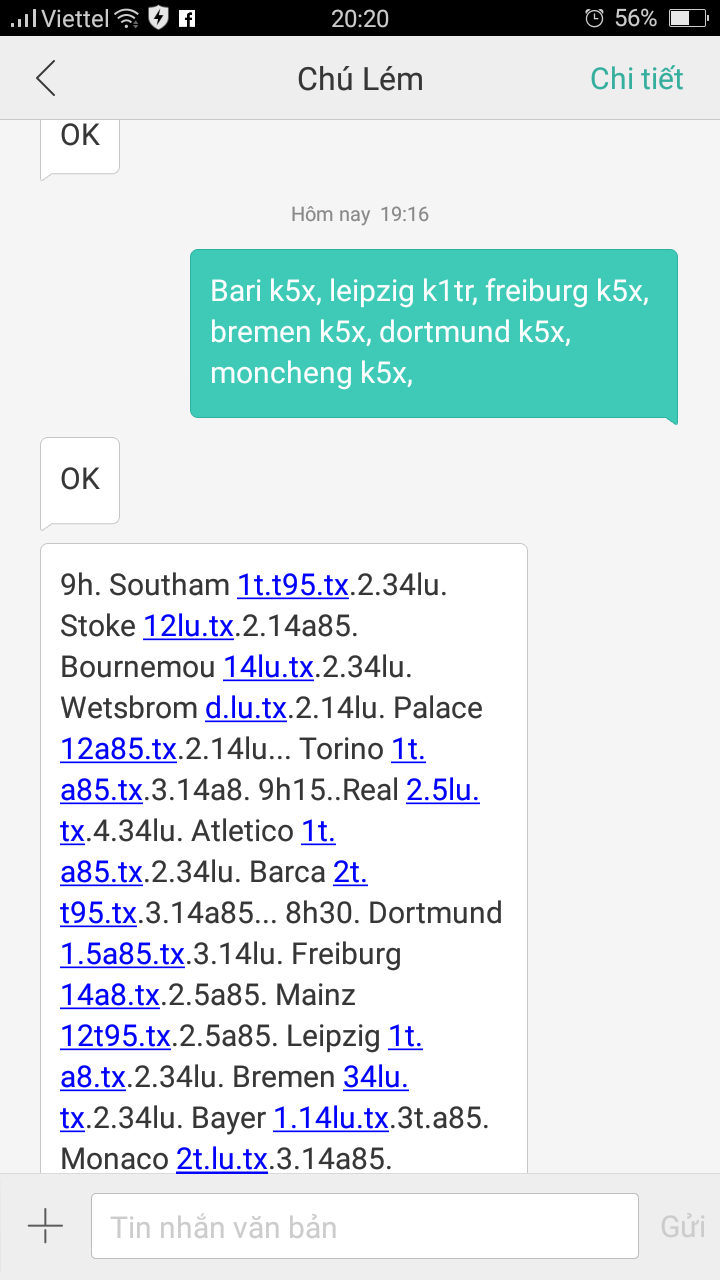Open the d.lu.tx link after Wetsbrom
The width and height of the screenshot is (720, 1280).
click(247, 708)
